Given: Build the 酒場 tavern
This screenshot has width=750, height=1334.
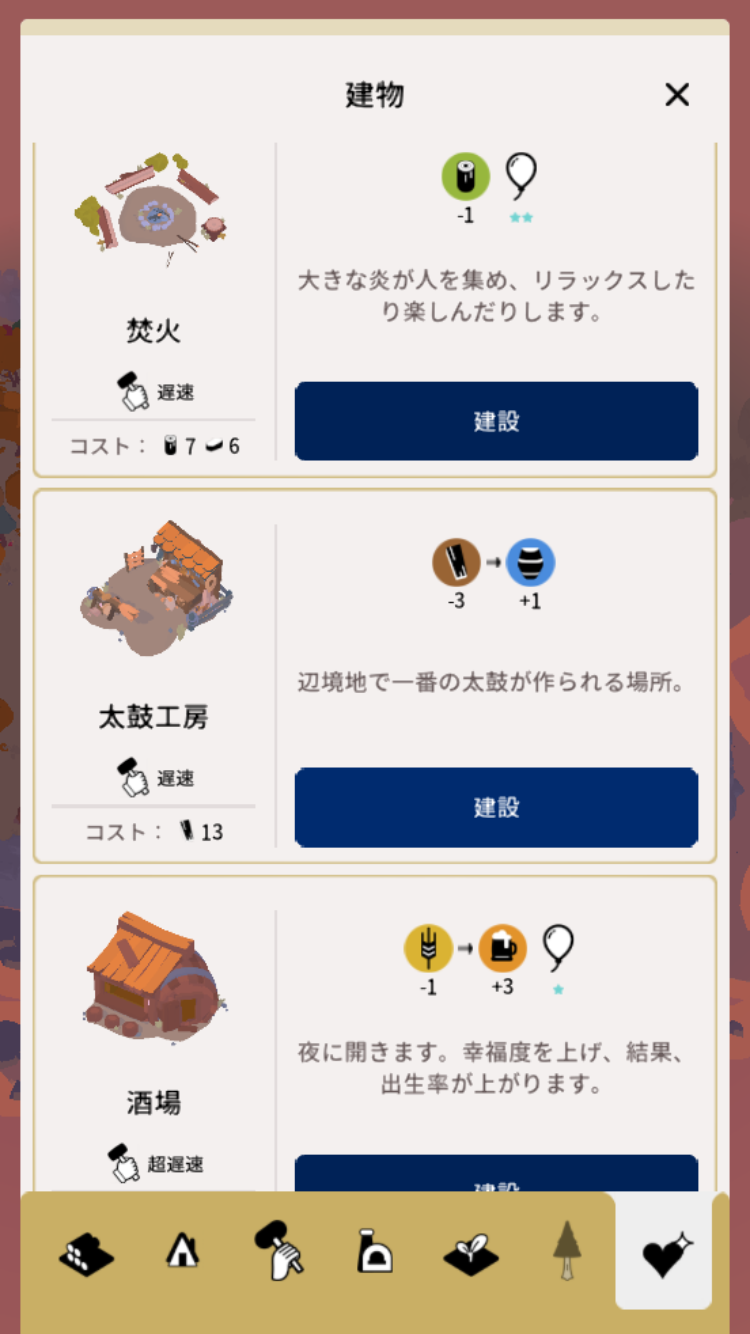Looking at the screenshot, I should (x=496, y=1175).
